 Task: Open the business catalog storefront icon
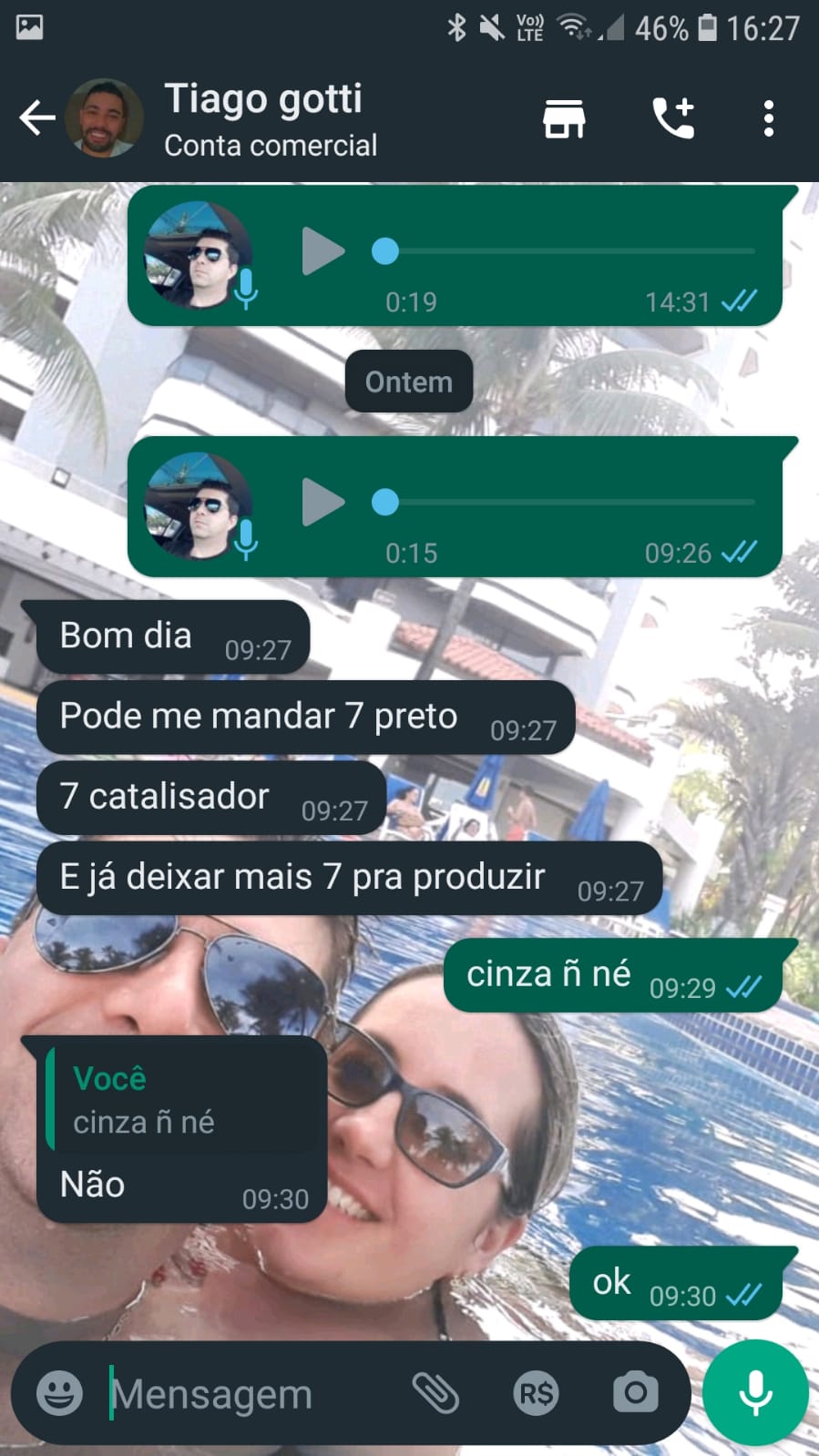point(564,118)
